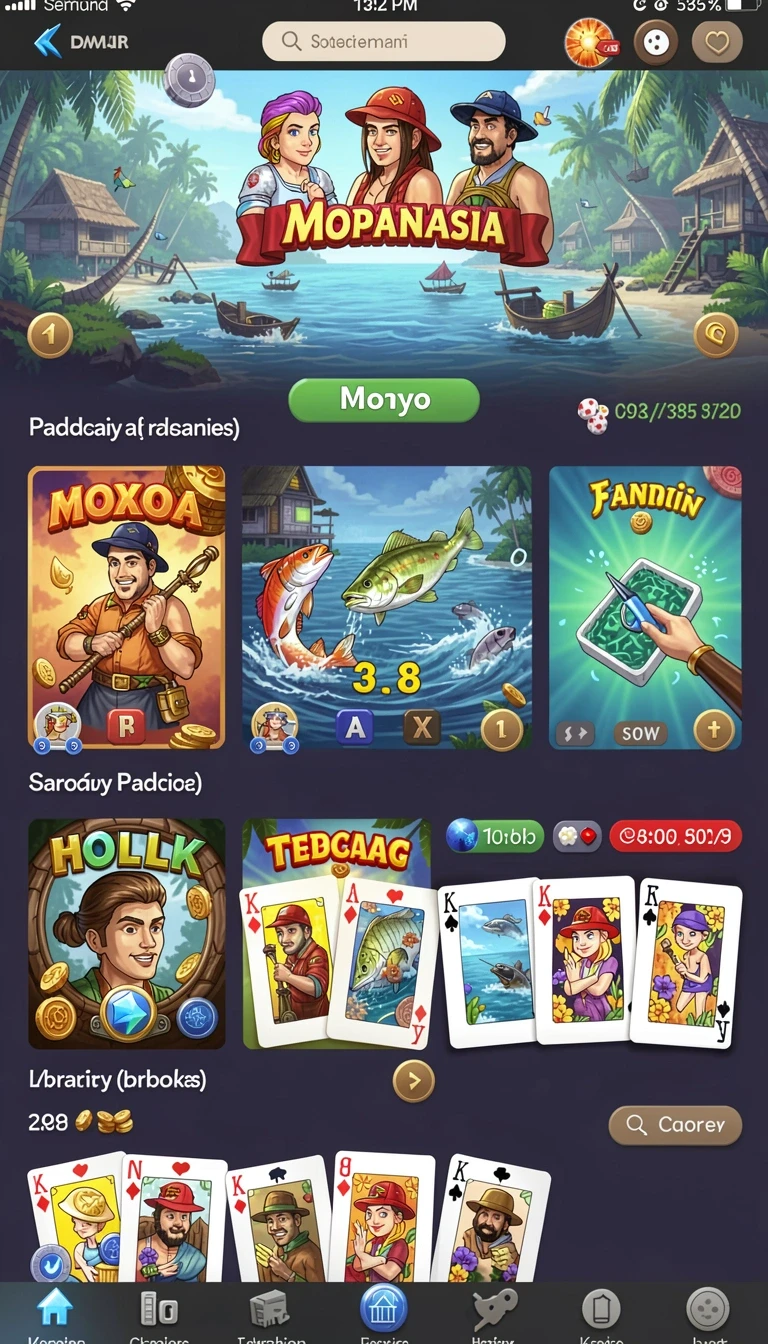Open the TEDCAAG card game tile

click(x=337, y=933)
